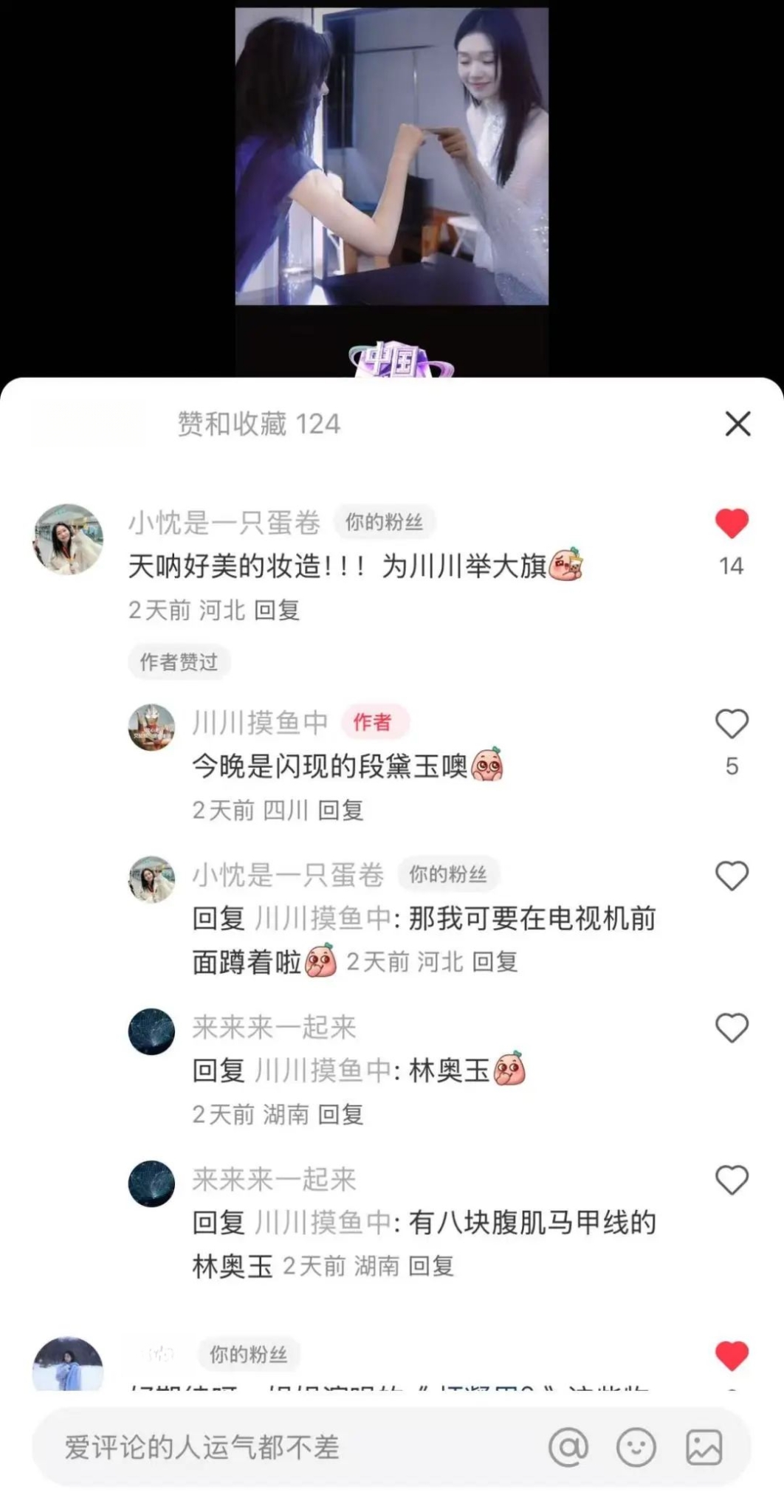This screenshot has width=784, height=1512.
Task: Open 小忱是一只蛋卷's avatar on top comment
Action: [68, 540]
